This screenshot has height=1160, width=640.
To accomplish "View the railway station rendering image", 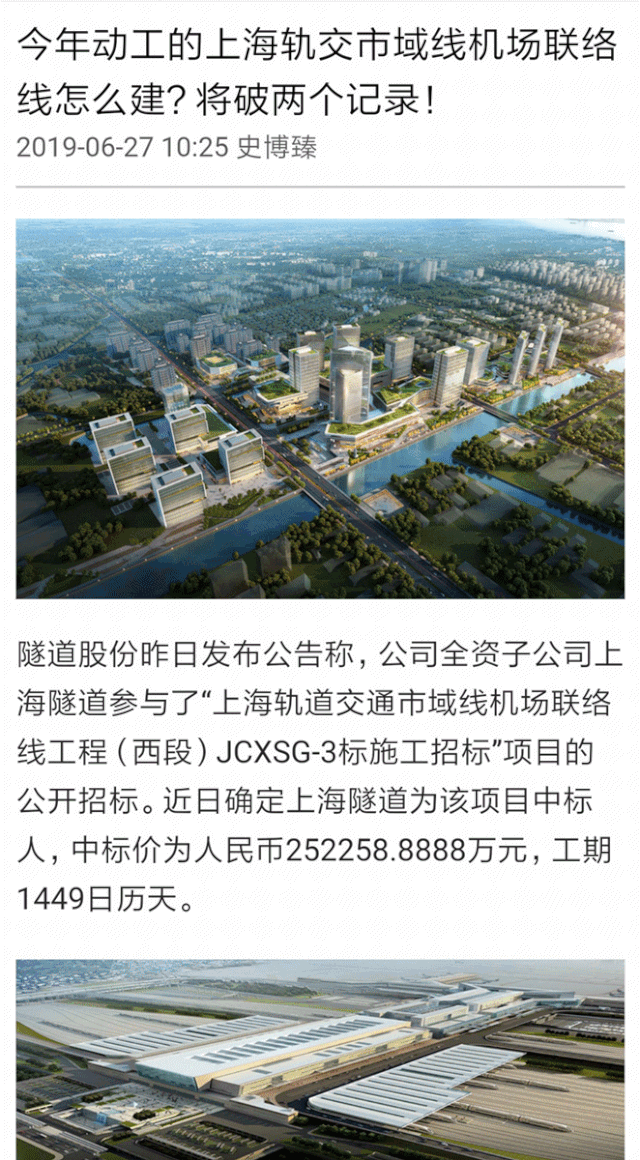I will coord(320,1060).
